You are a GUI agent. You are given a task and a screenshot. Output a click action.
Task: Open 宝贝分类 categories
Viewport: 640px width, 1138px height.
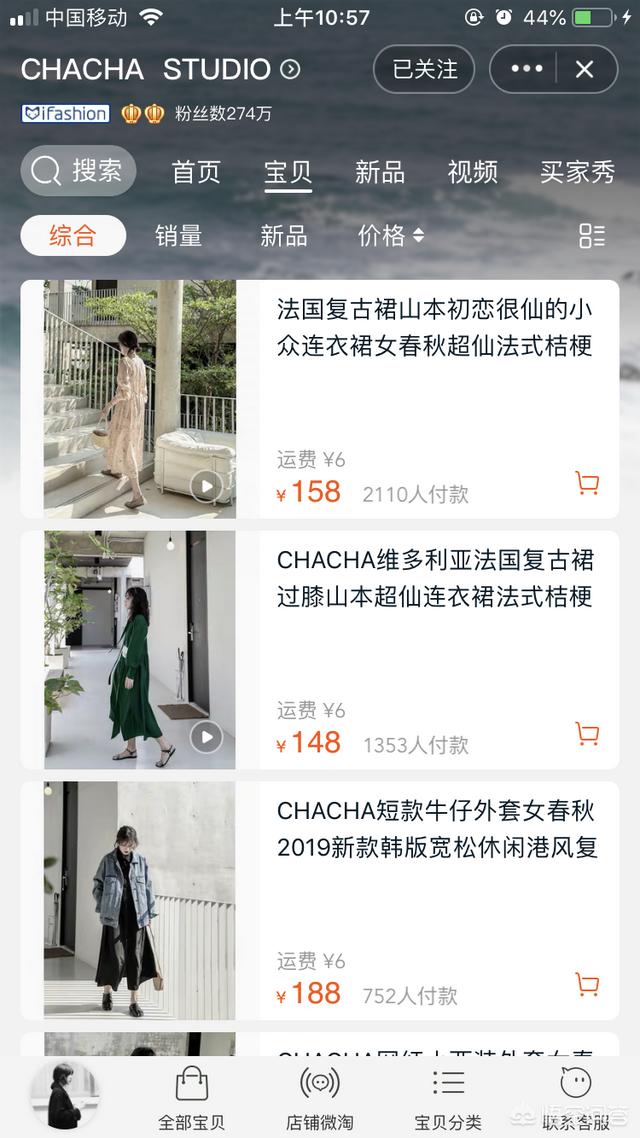(448, 1097)
